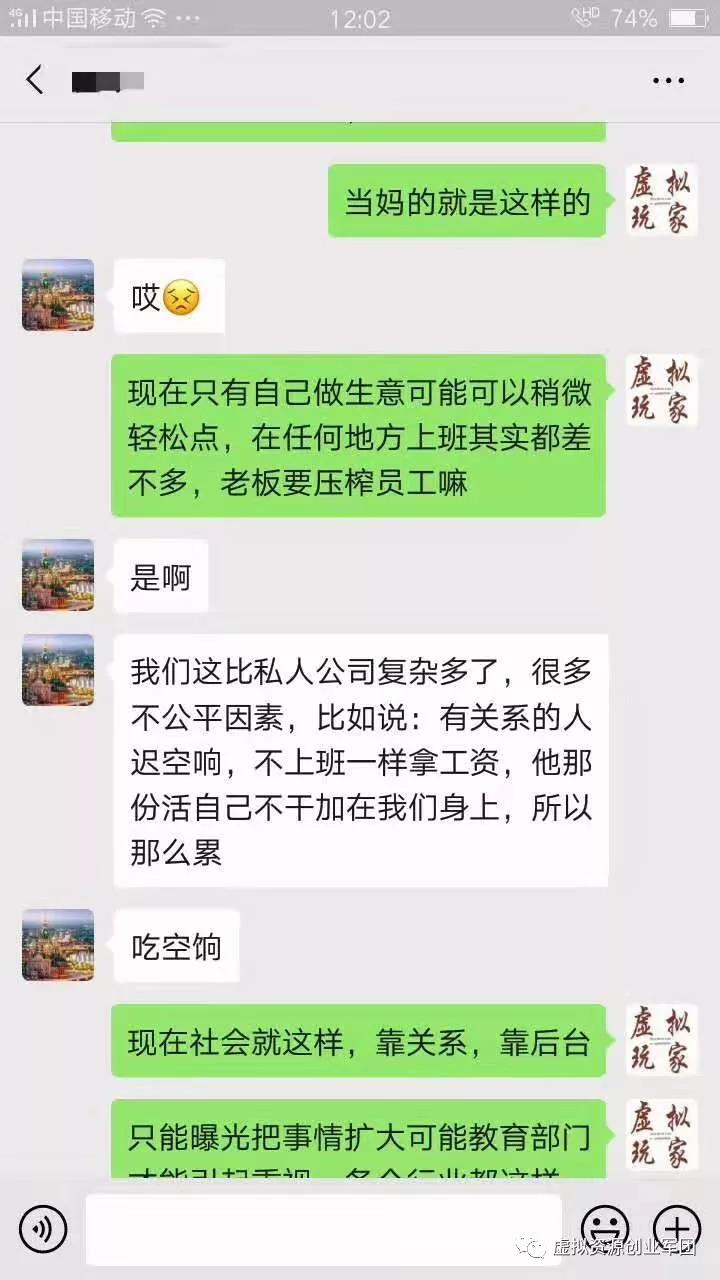Image resolution: width=720 pixels, height=1280 pixels.
Task: Open the chat info overflow menu
Action: tap(667, 81)
